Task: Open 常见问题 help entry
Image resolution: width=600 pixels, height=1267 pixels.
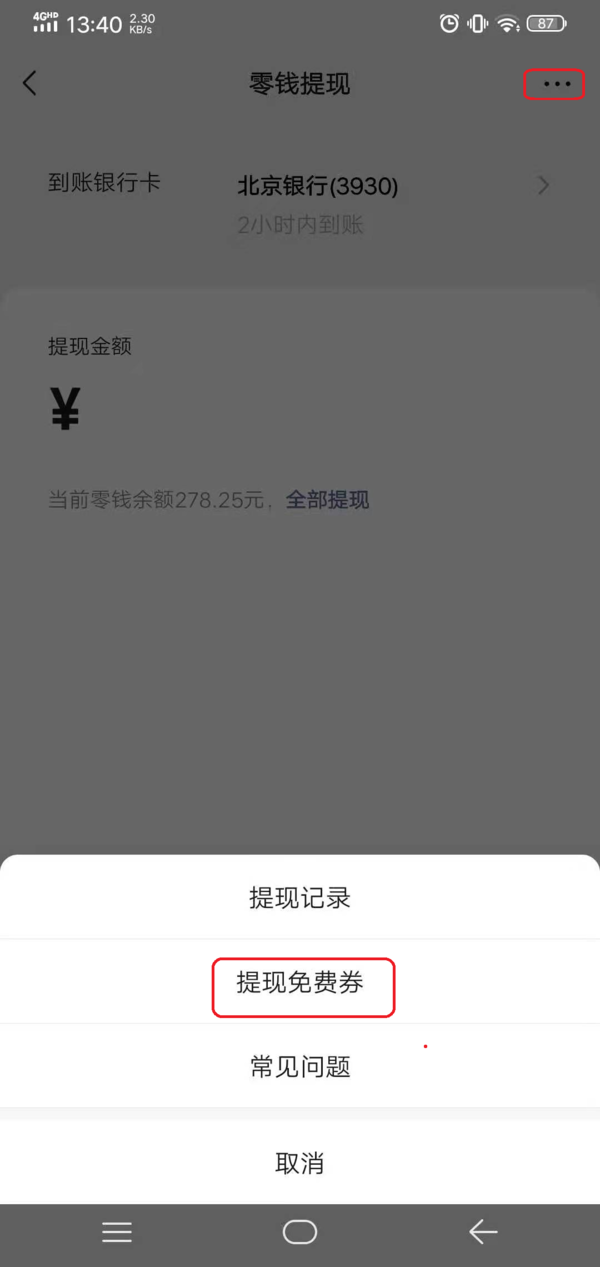Action: point(300,1067)
